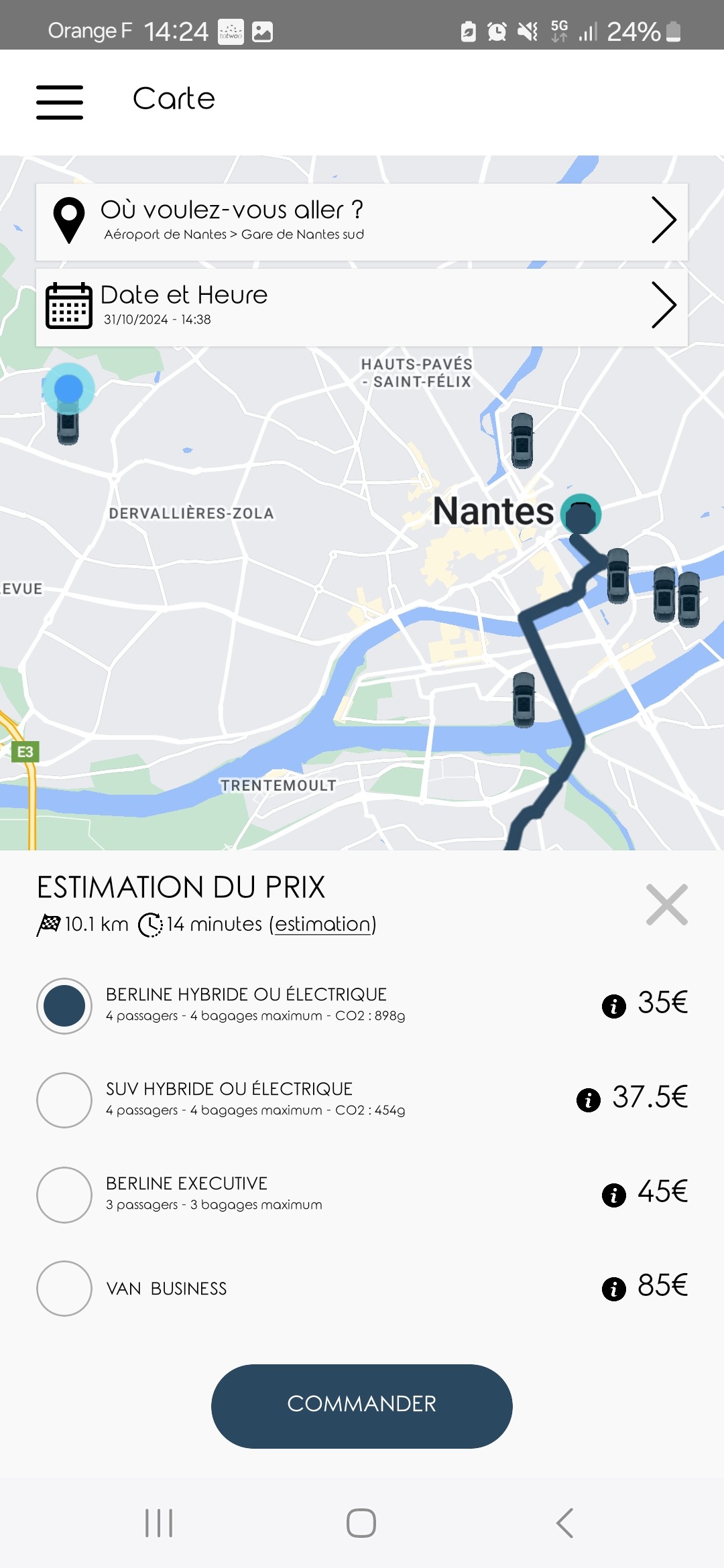The height and width of the screenshot is (1568, 724).
Task: Show info for the 37.5€ SUV
Action: (x=588, y=1100)
